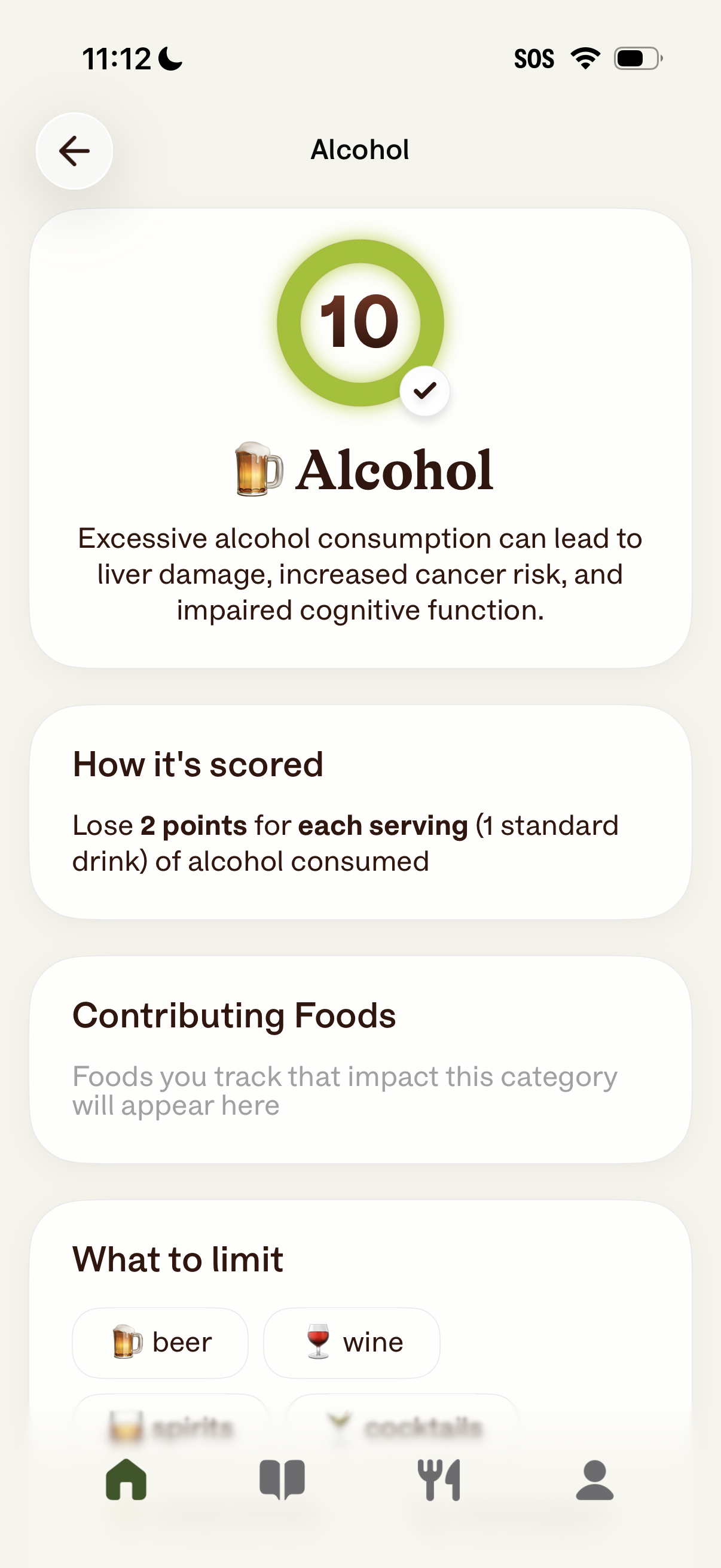Select the wine chip under What to limit
Image resolution: width=721 pixels, height=1568 pixels.
352,1341
